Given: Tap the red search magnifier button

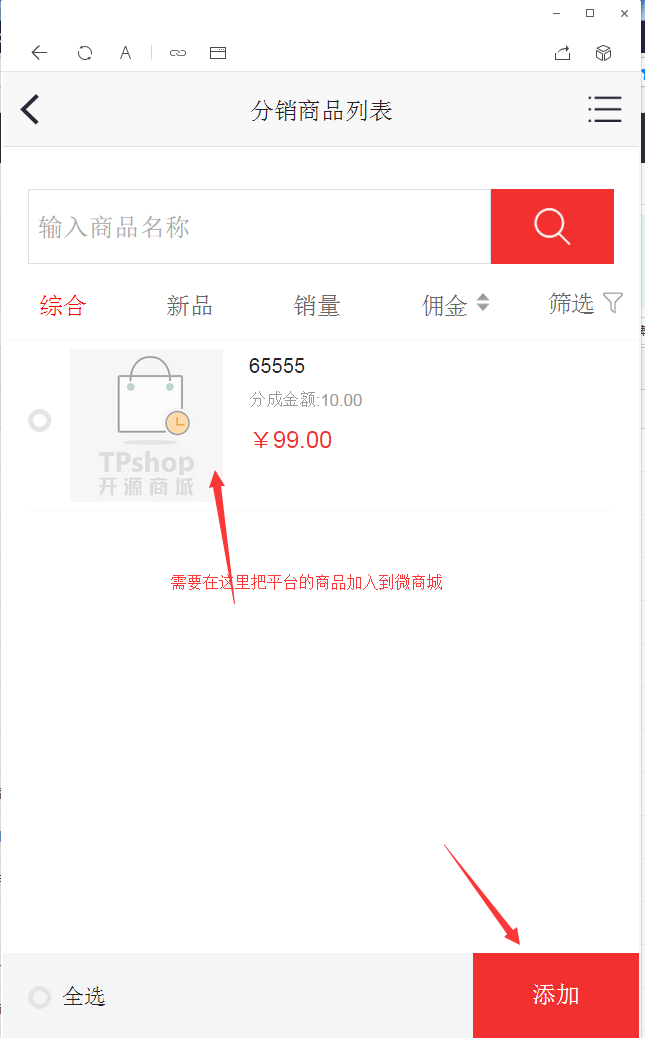Looking at the screenshot, I should pos(552,227).
